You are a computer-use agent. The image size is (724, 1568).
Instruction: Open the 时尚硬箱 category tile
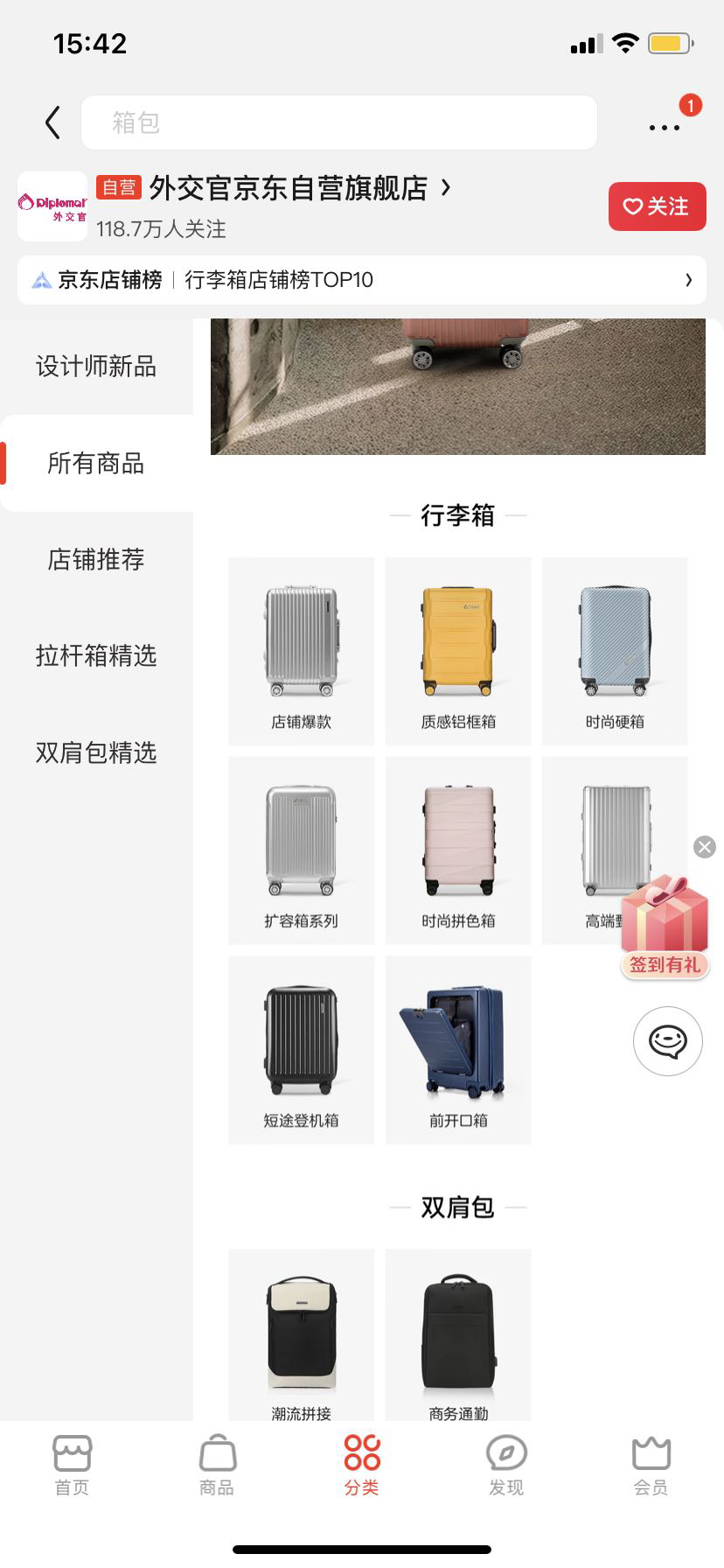pos(615,652)
